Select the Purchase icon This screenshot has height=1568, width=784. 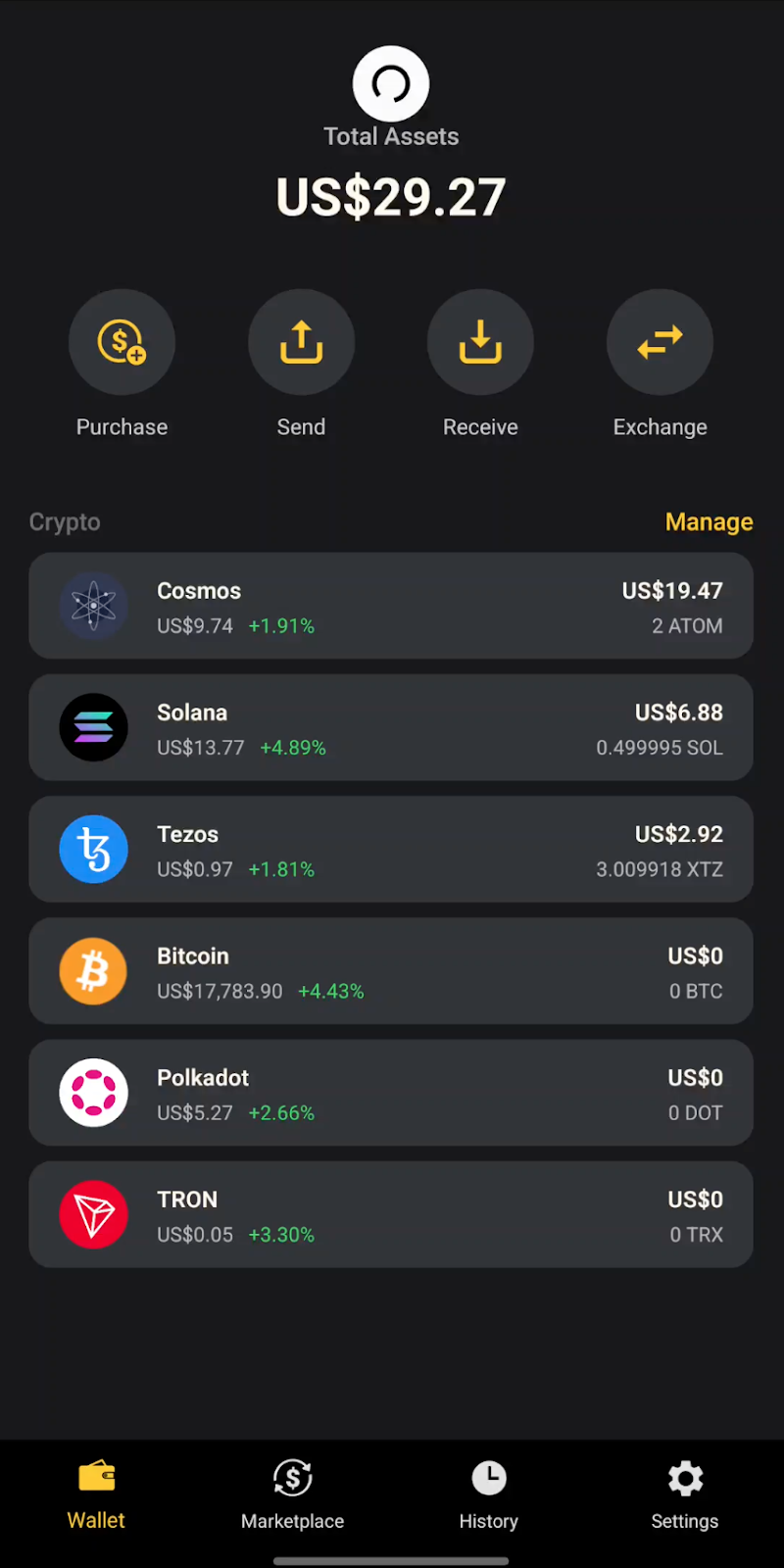(x=122, y=341)
